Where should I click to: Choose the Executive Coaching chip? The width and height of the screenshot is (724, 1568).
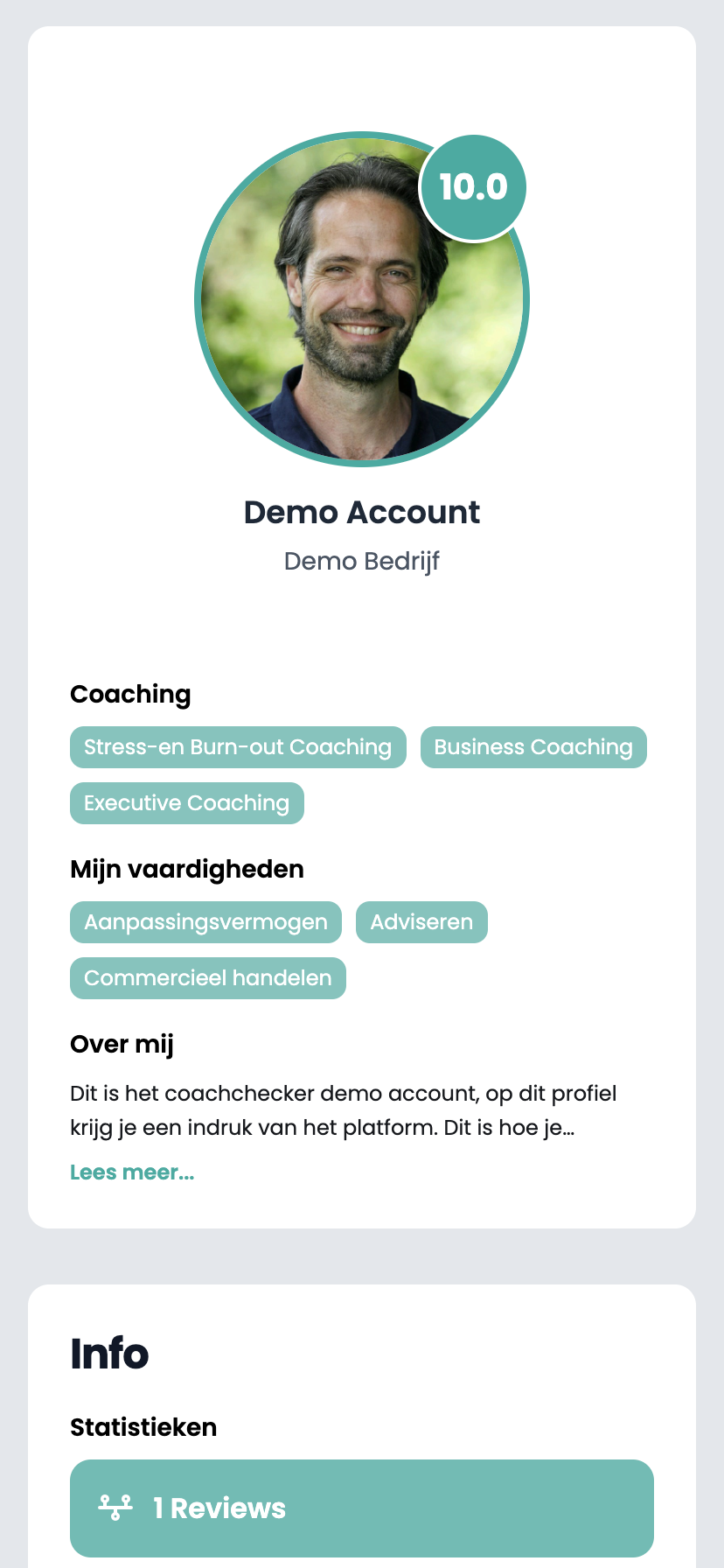pyautogui.click(x=186, y=803)
